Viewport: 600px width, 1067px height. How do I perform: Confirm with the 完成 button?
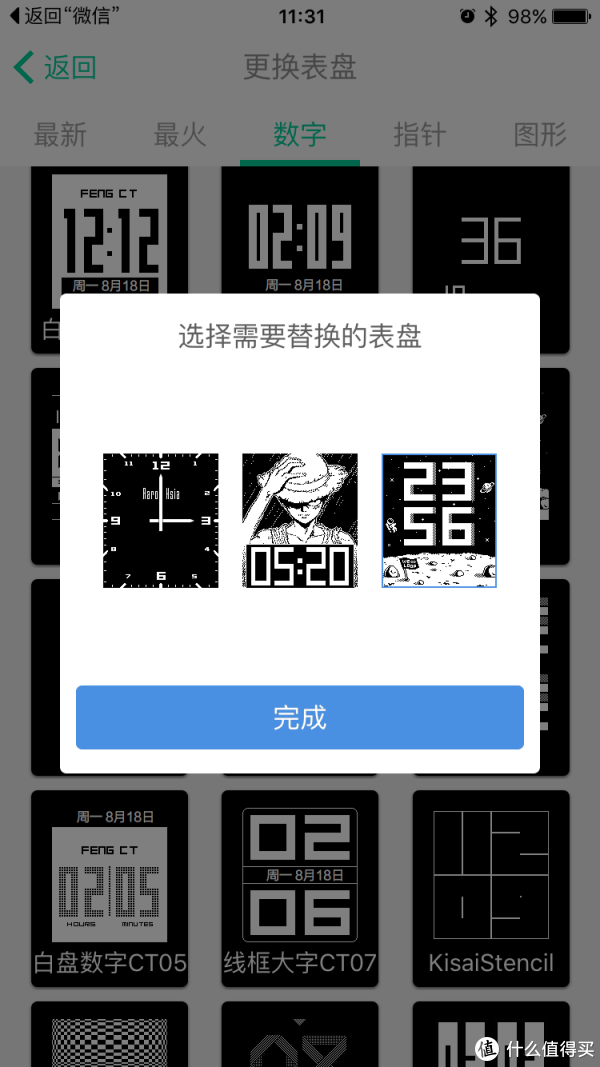coord(300,717)
